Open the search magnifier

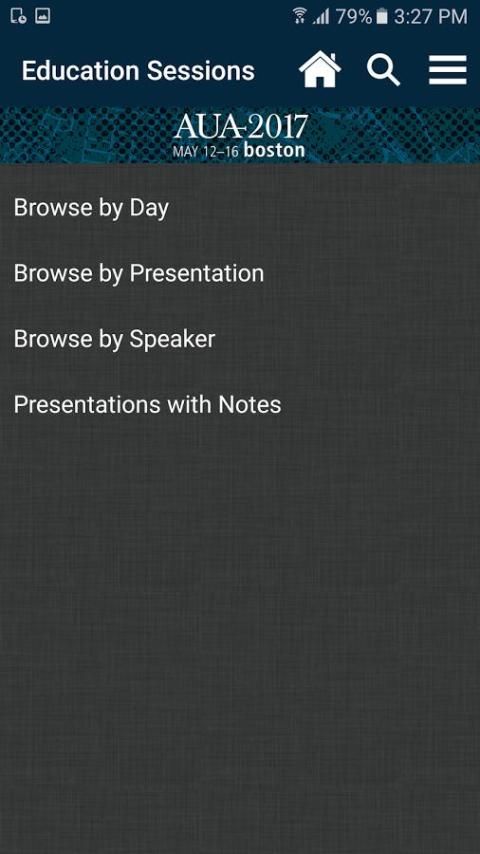click(x=384, y=70)
